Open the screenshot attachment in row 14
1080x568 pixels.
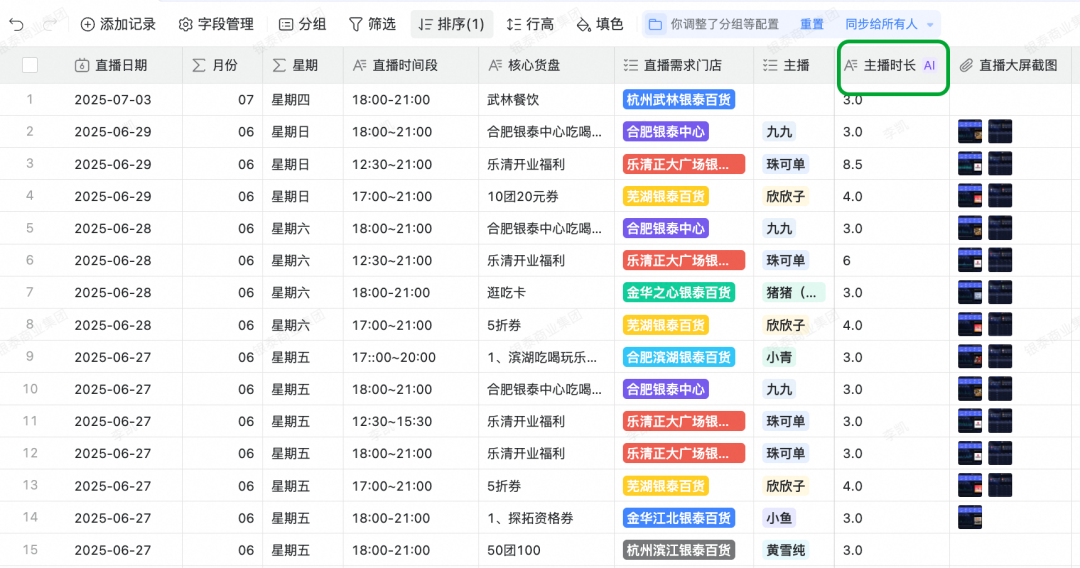[x=969, y=517]
